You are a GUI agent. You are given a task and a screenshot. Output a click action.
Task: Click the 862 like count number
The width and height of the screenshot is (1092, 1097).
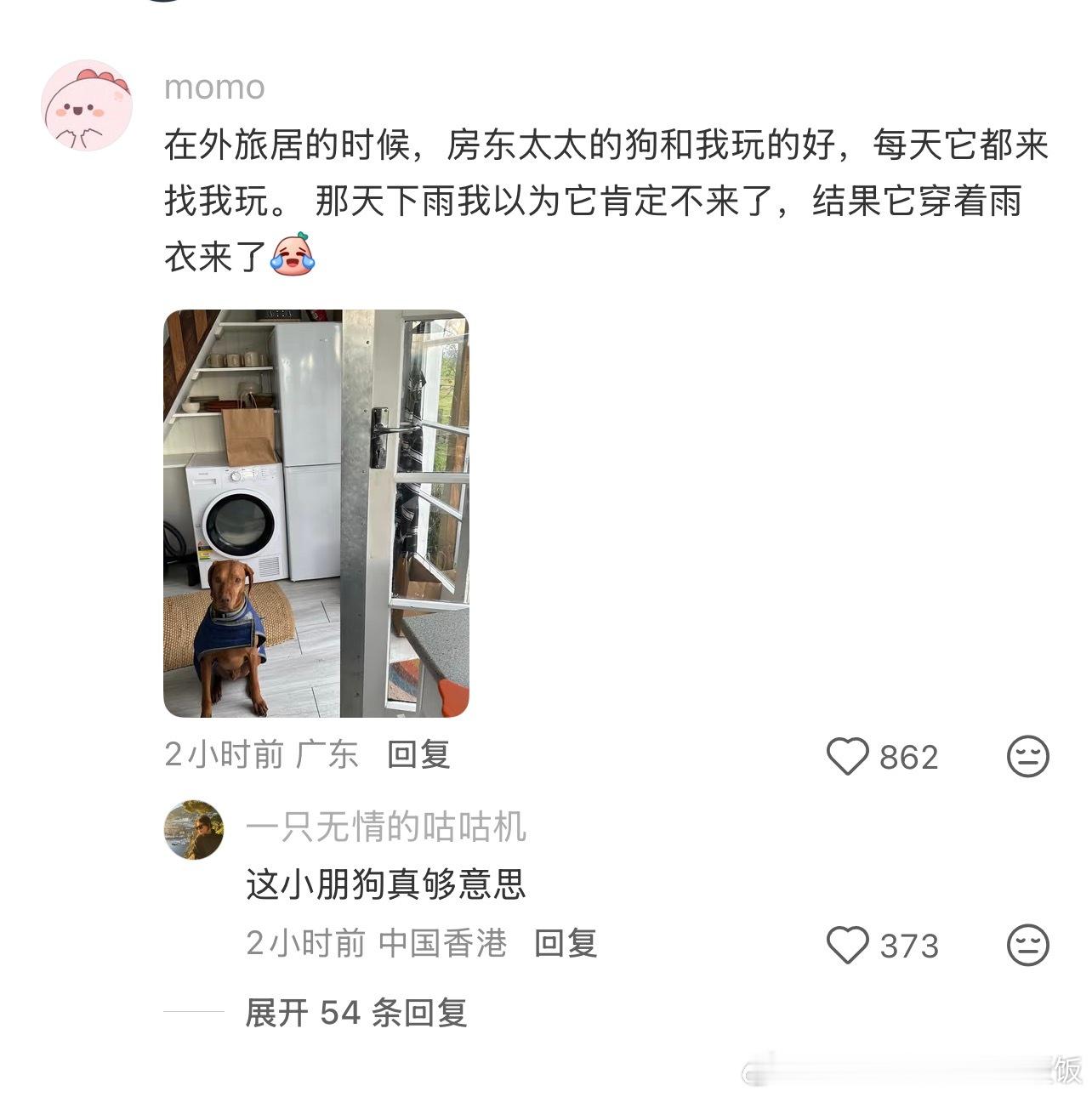pos(906,758)
